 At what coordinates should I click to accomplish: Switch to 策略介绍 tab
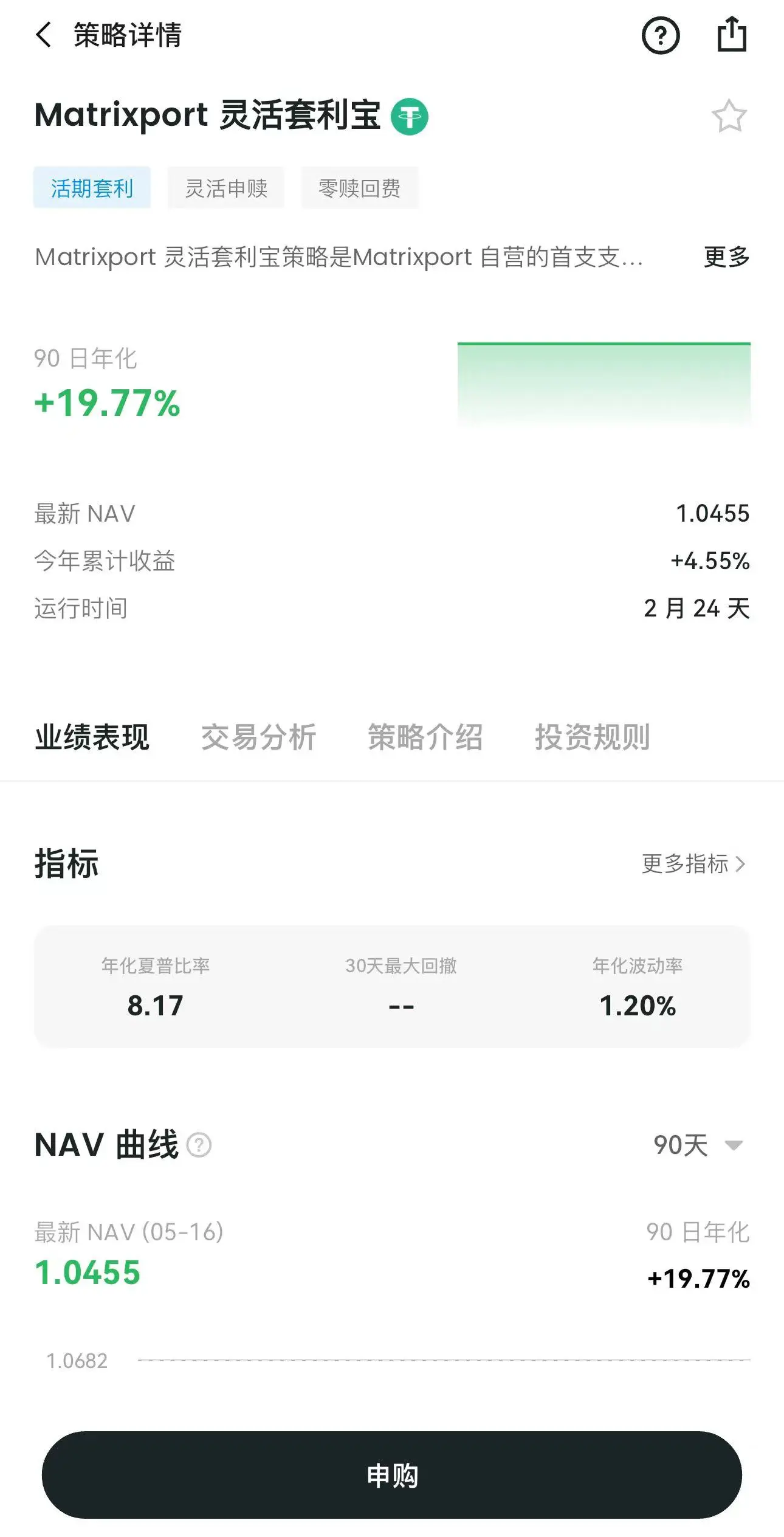click(425, 737)
